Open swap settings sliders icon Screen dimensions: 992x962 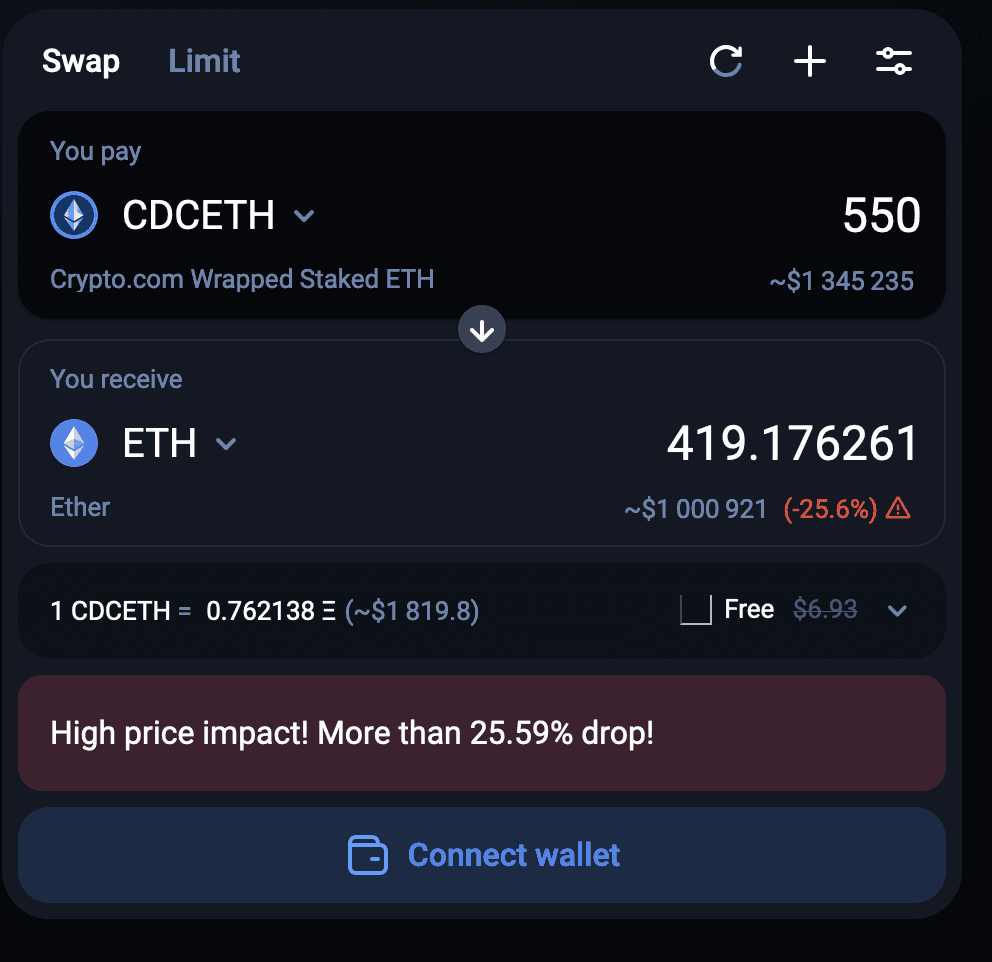pyautogui.click(x=893, y=61)
